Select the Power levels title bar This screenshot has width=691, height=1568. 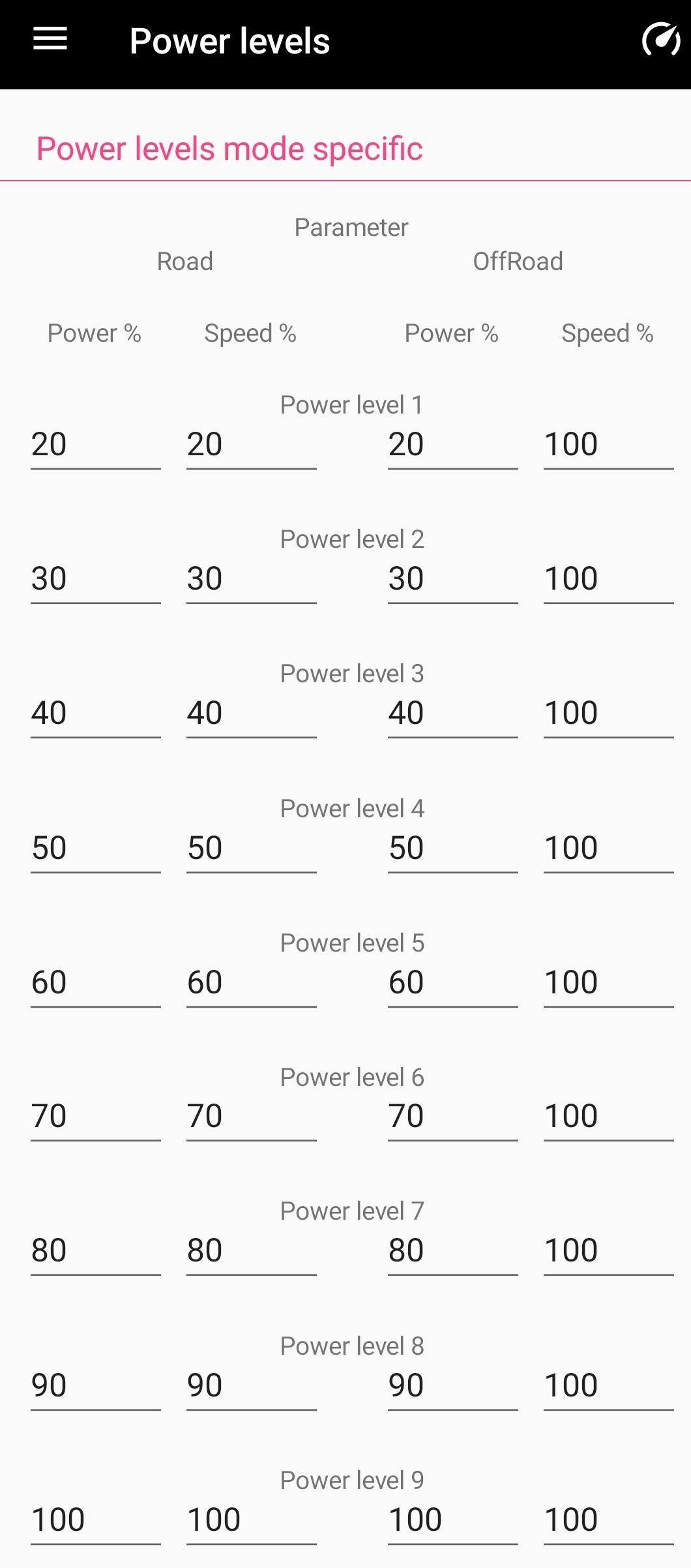229,40
